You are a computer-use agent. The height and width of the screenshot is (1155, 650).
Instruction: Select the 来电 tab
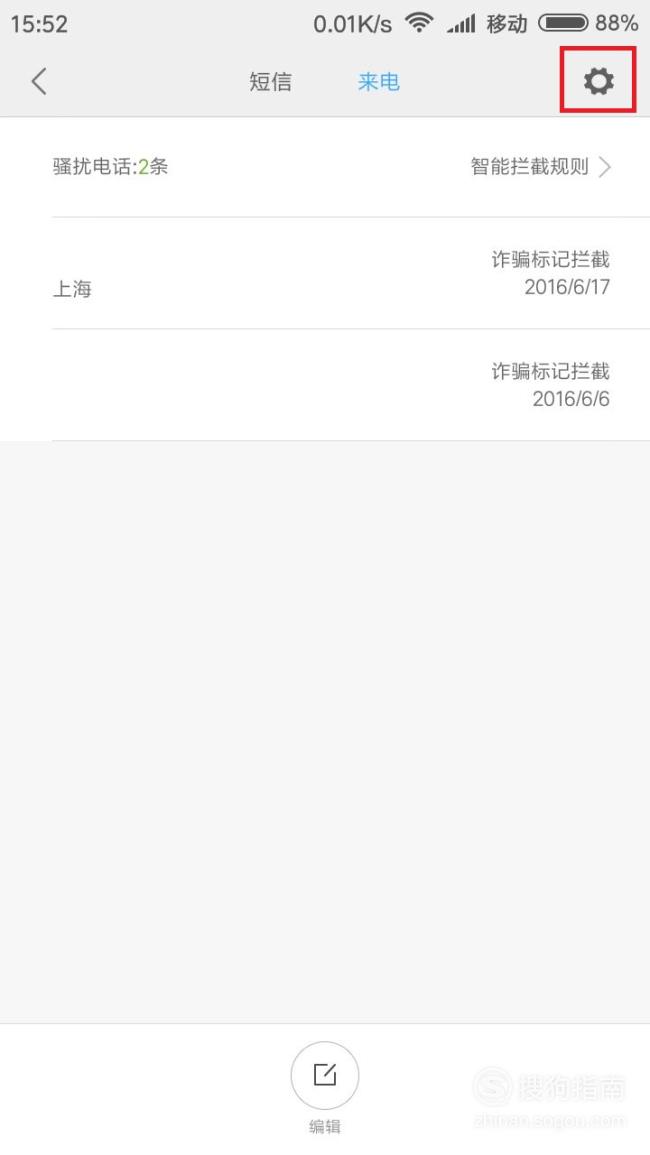click(x=379, y=82)
